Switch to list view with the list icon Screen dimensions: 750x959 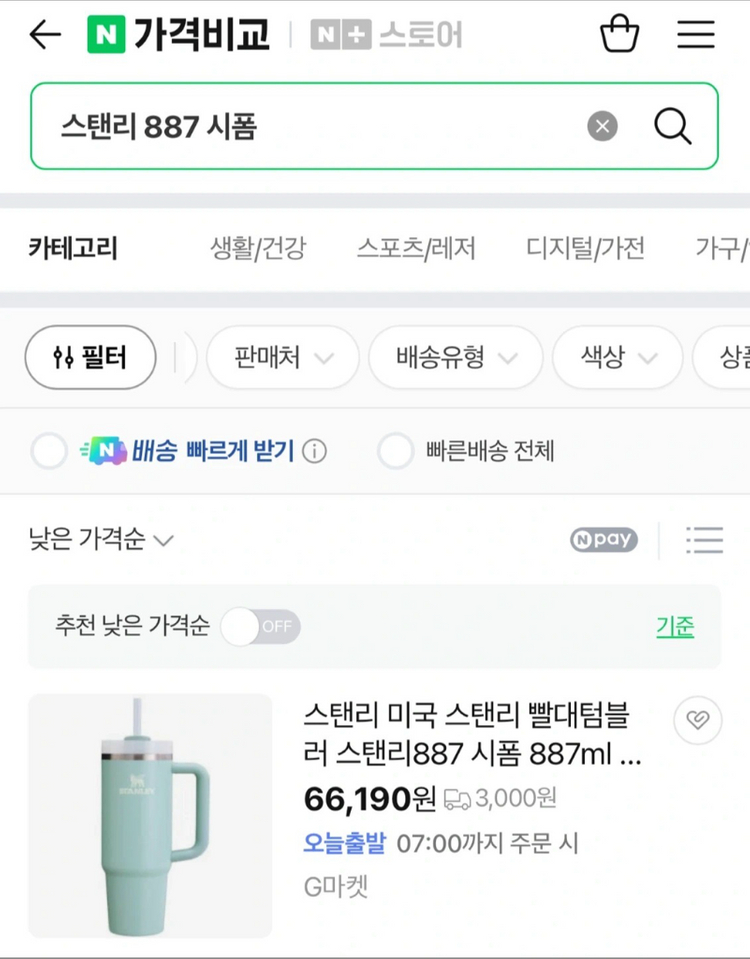[x=705, y=539]
